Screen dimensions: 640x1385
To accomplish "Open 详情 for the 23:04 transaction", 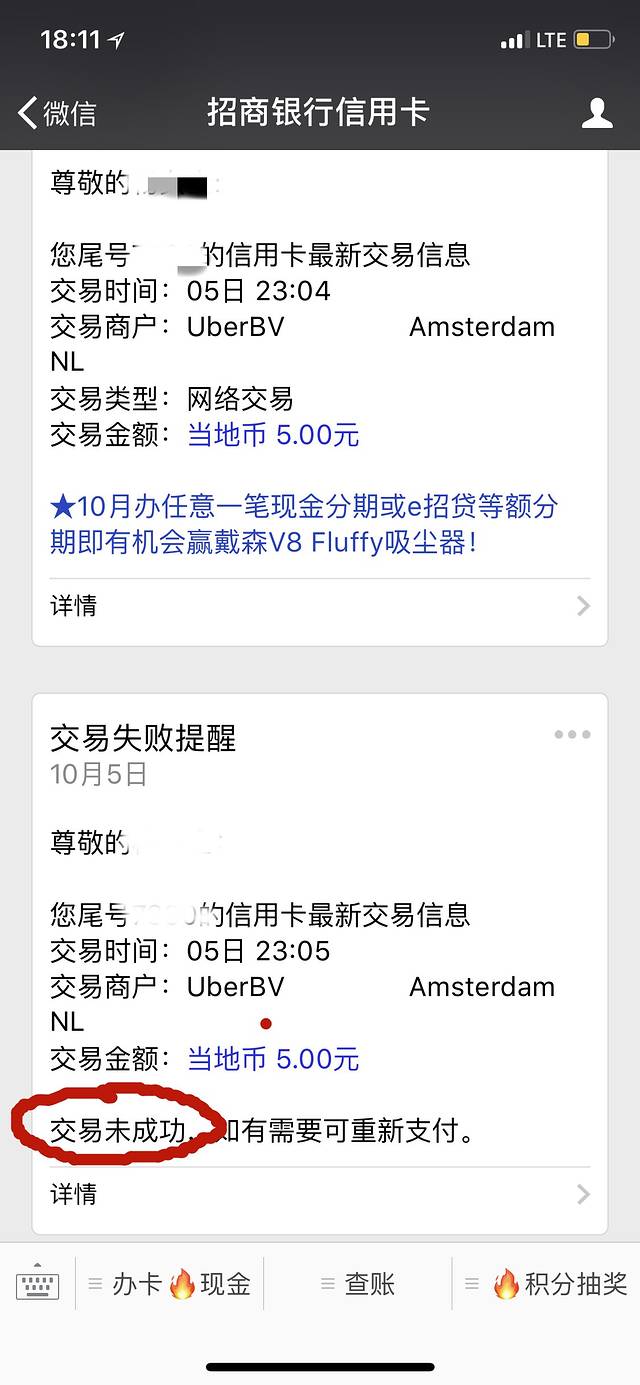I will pyautogui.click(x=320, y=606).
